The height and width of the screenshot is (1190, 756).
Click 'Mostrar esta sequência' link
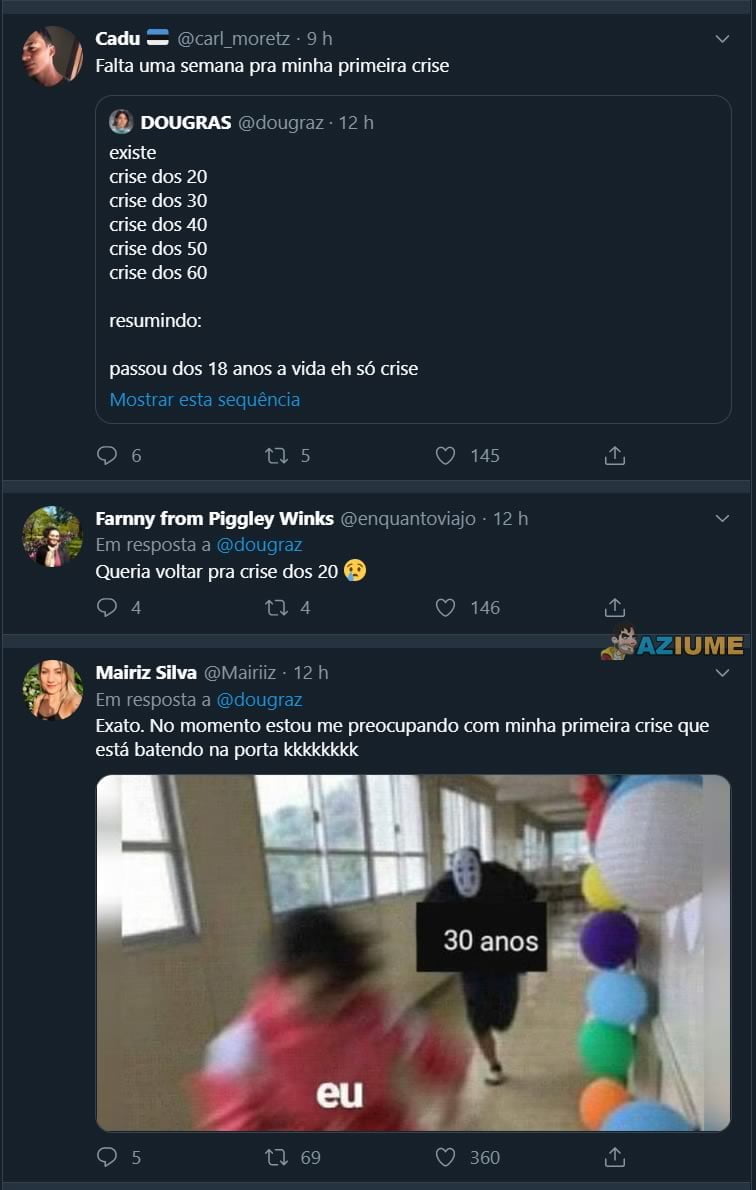[203, 399]
